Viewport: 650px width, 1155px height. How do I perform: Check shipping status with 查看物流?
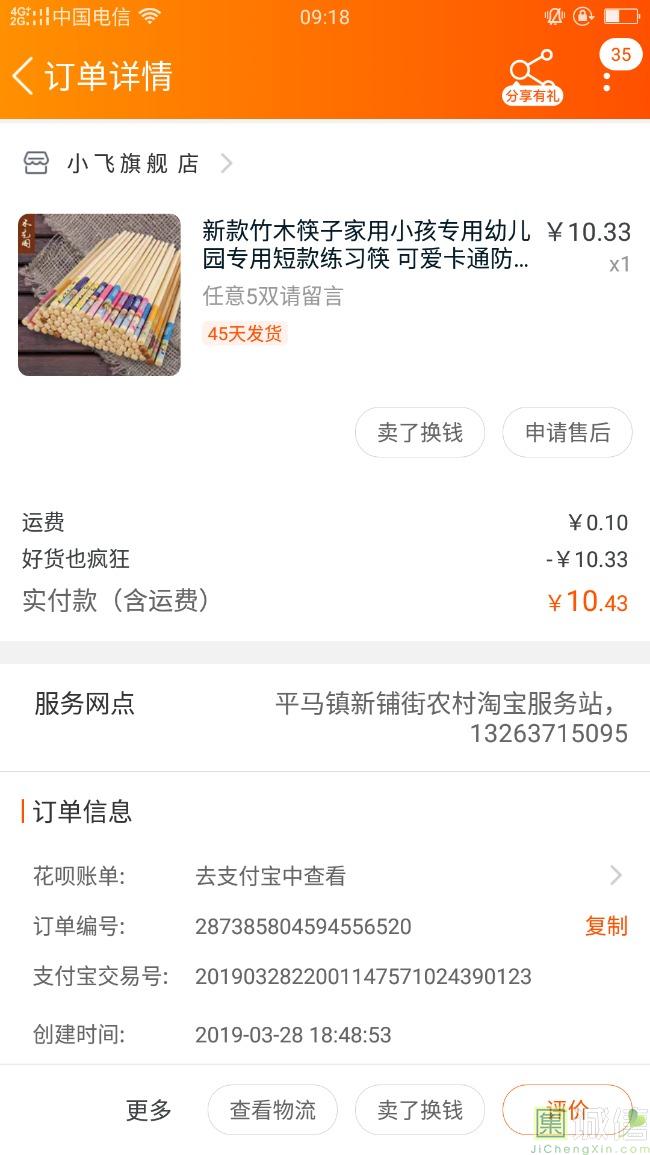click(x=272, y=1110)
